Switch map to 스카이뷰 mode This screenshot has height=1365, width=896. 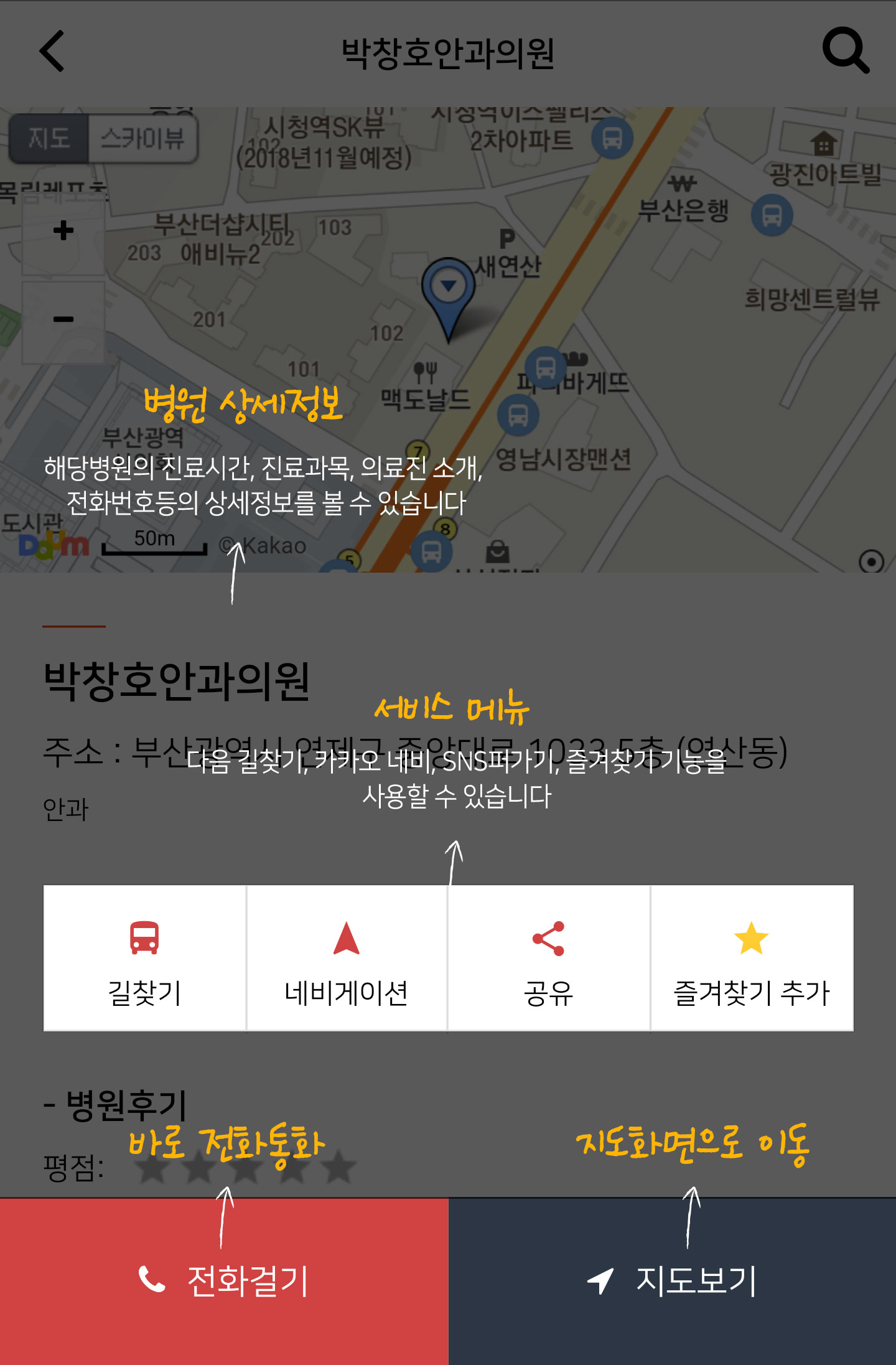click(142, 138)
